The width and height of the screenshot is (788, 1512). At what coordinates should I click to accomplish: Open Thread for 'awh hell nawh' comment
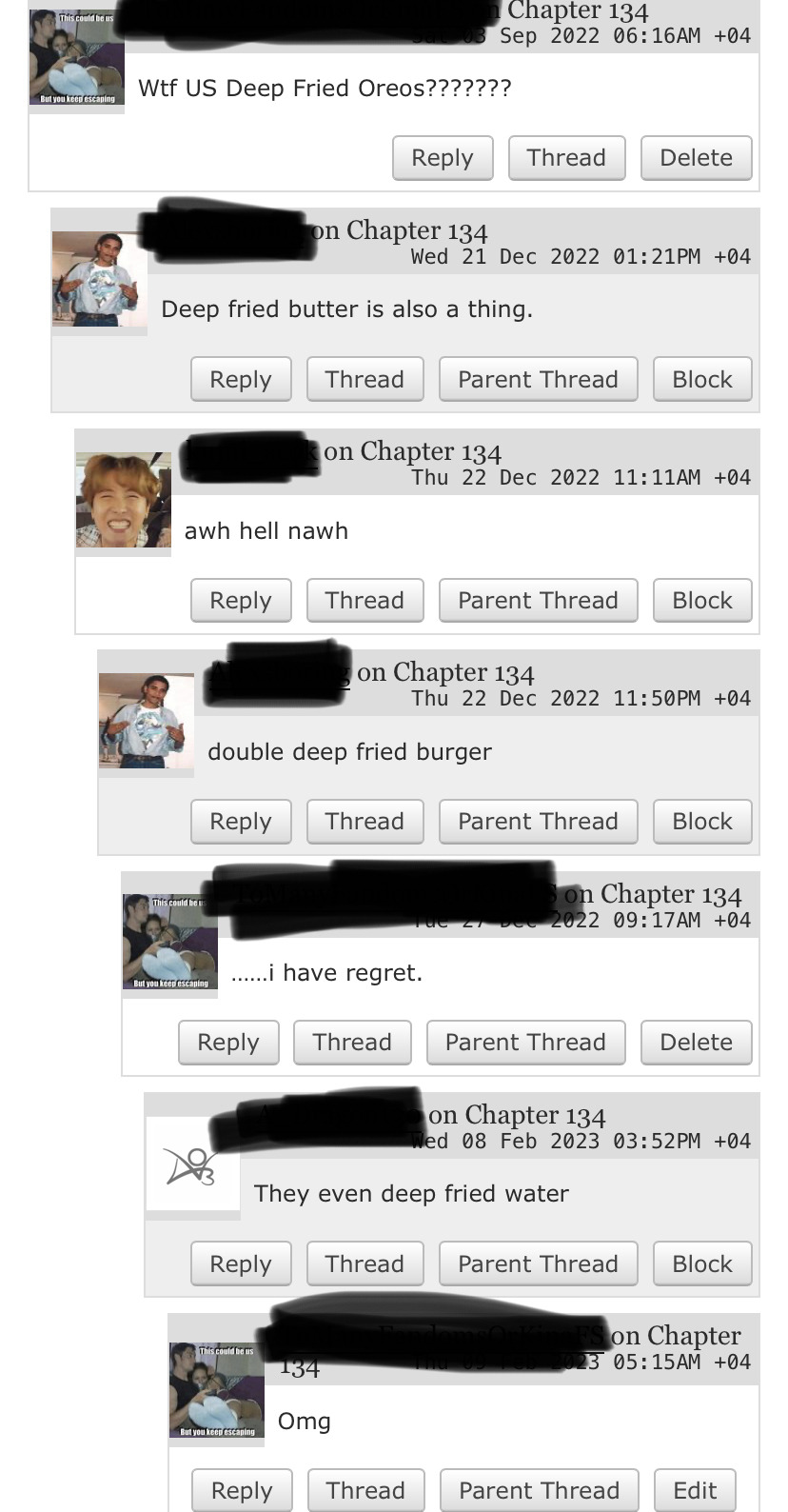[x=364, y=600]
